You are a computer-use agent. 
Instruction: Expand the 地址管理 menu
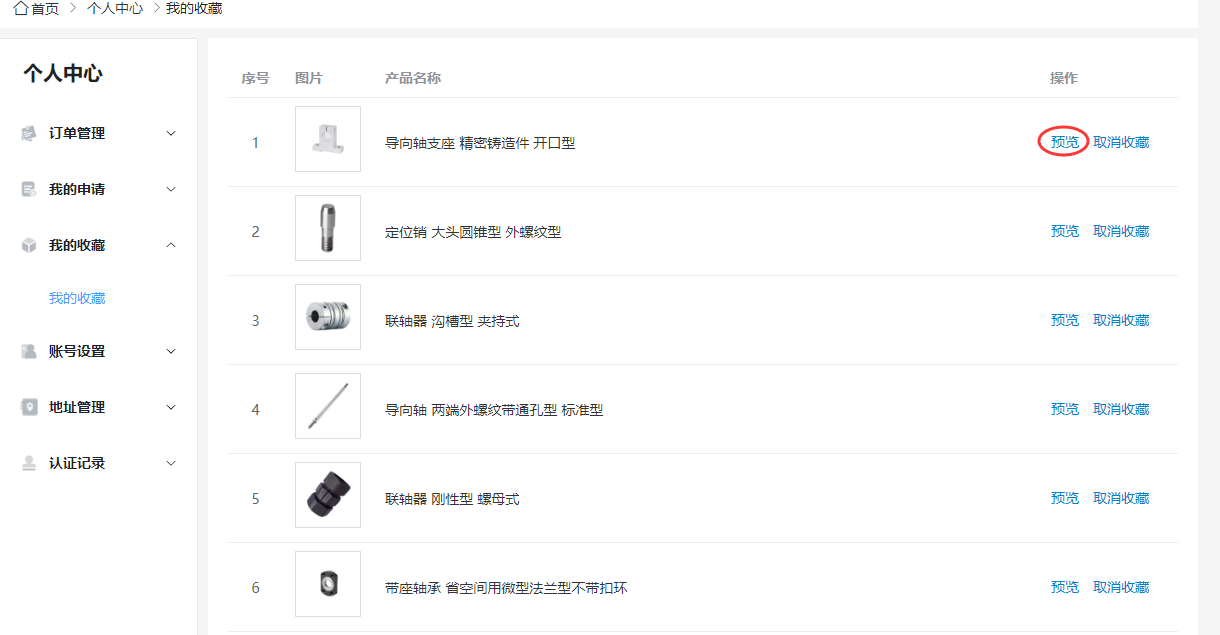[x=99, y=407]
